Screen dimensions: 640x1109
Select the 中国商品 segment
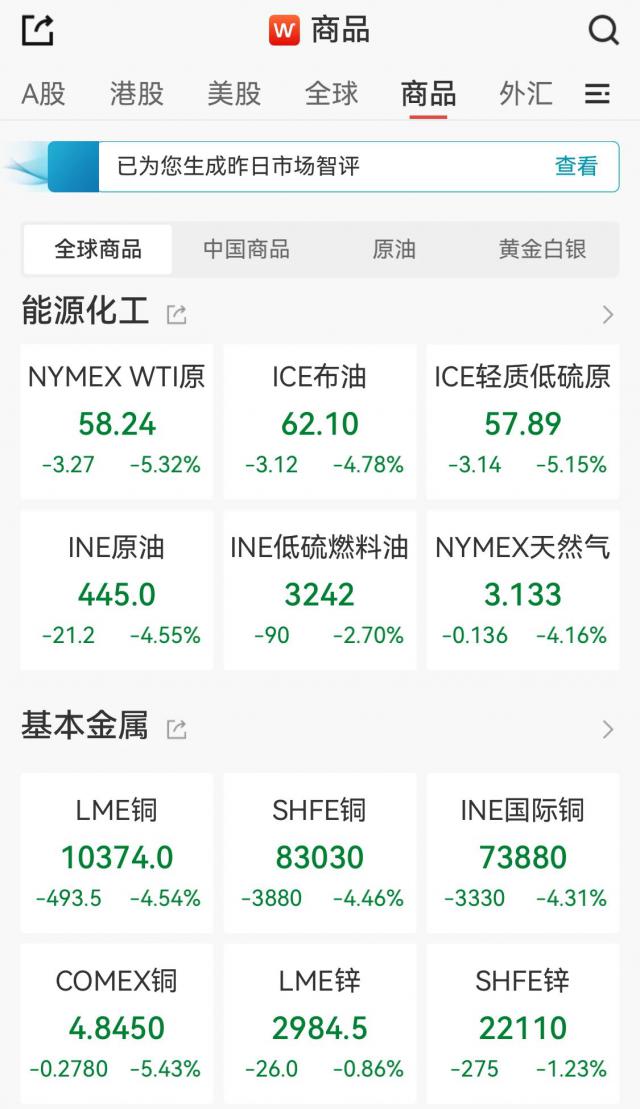tap(246, 249)
